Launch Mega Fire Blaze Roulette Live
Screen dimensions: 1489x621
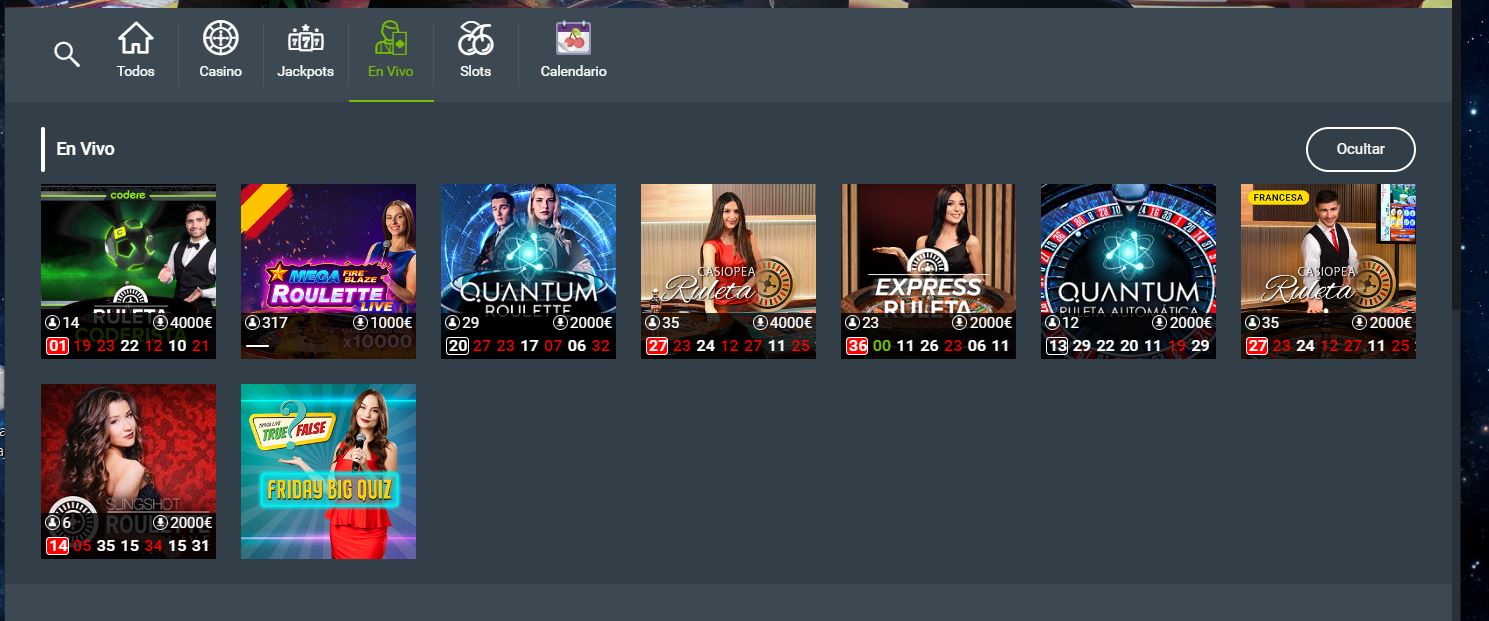pos(328,250)
